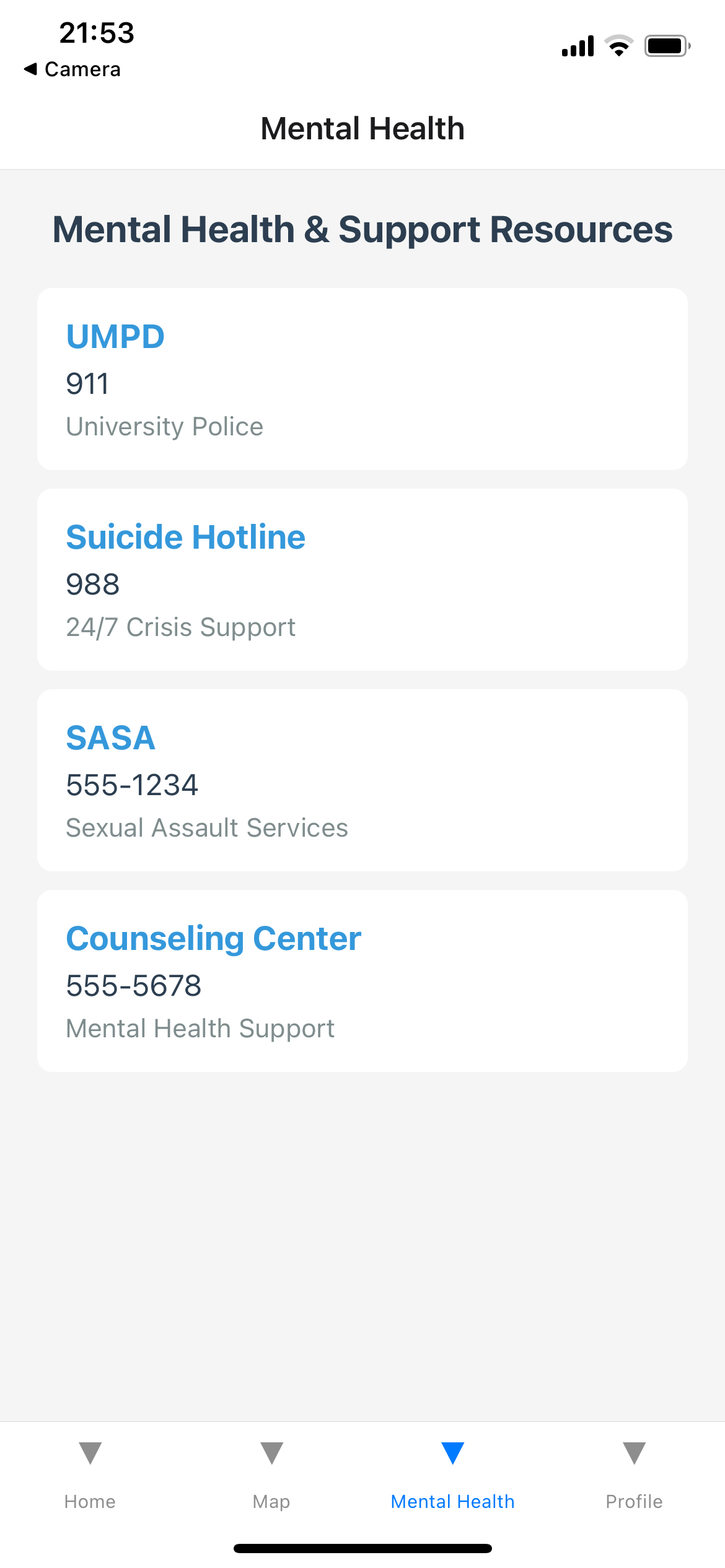Go to the Map tab

[x=271, y=1474]
